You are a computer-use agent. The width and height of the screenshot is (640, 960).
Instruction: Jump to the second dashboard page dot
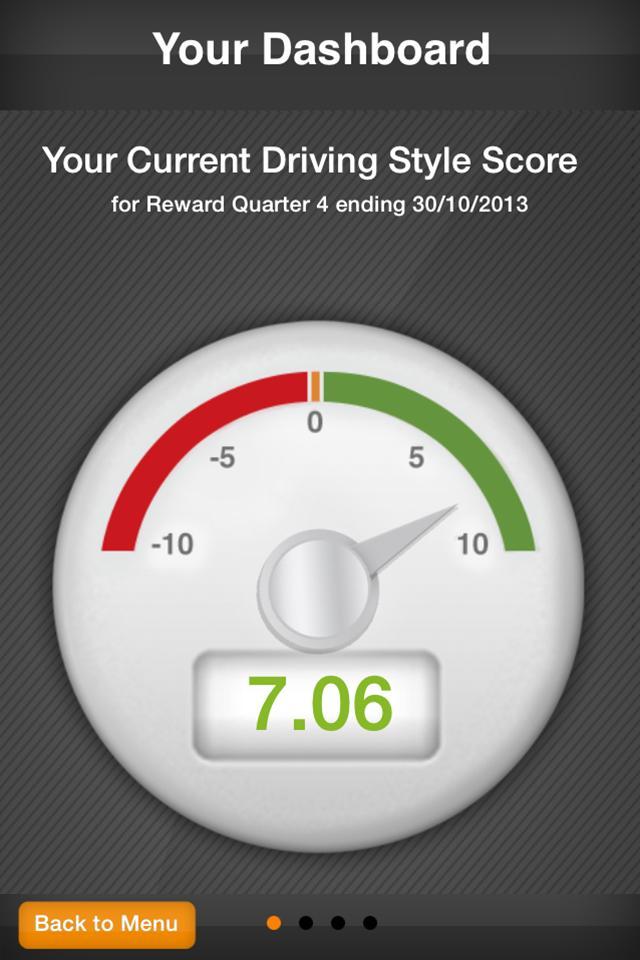click(306, 923)
